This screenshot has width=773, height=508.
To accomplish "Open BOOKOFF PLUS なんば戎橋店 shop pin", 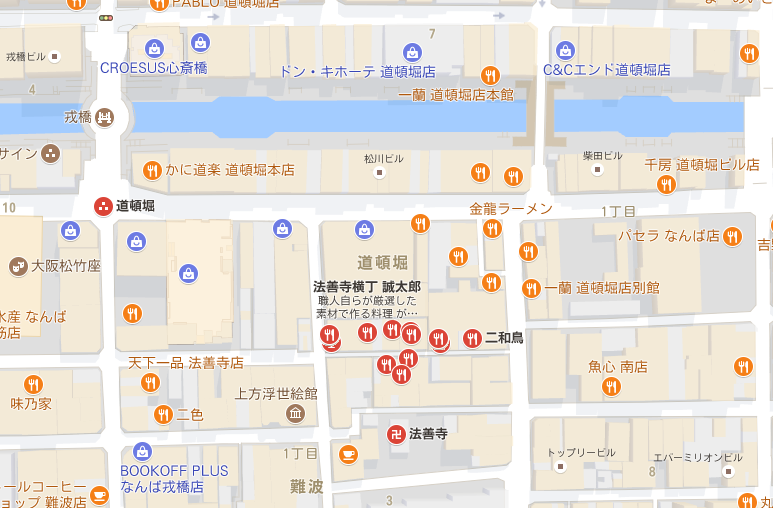I will point(142,451).
